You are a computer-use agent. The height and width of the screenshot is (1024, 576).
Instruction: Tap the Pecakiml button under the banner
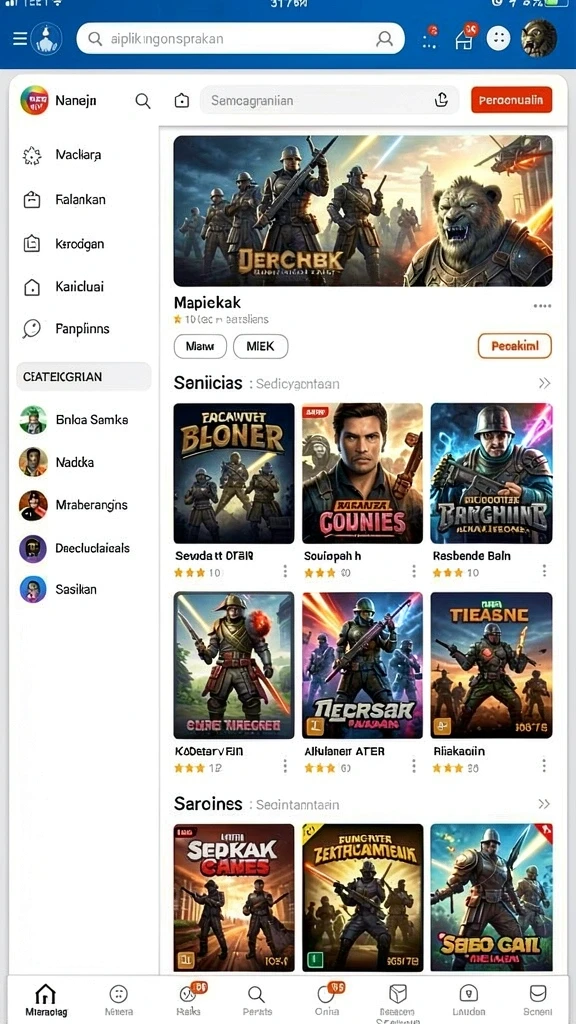tap(515, 346)
